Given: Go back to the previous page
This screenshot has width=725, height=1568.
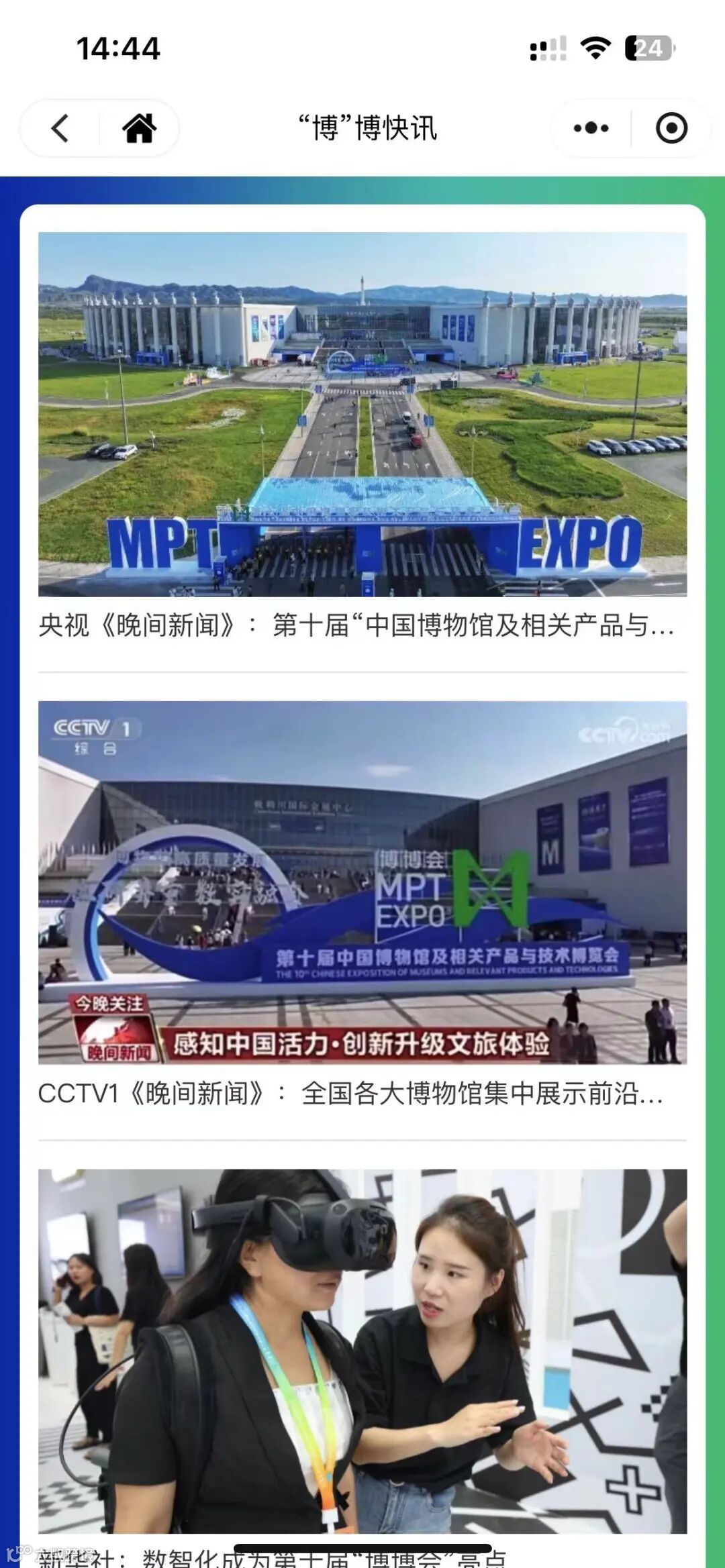Looking at the screenshot, I should [60, 128].
